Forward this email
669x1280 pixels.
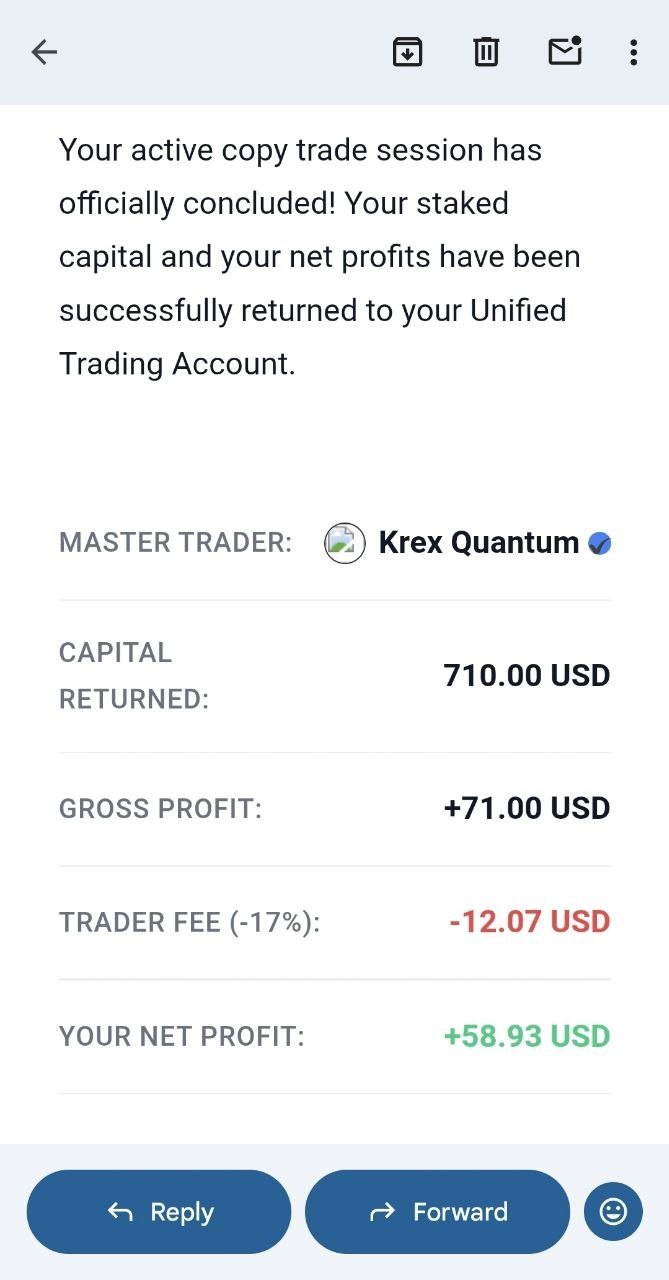(x=437, y=1212)
